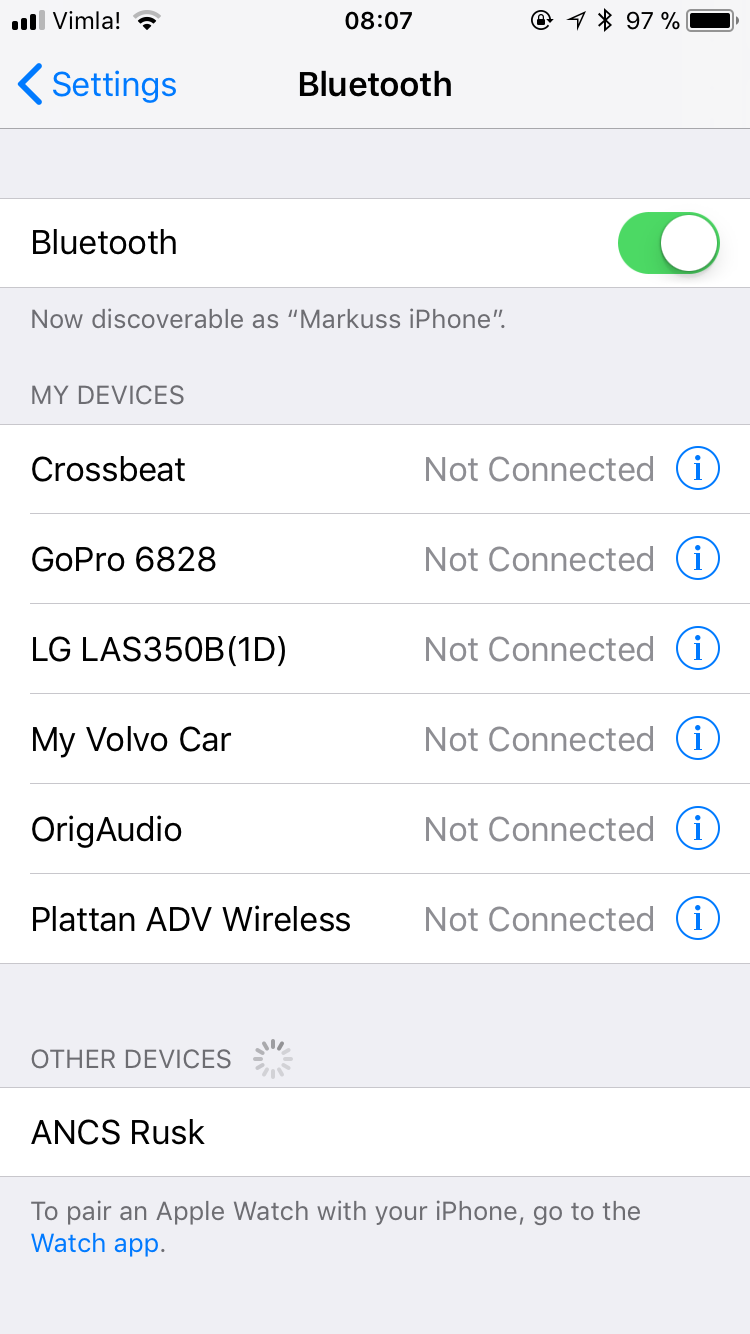The height and width of the screenshot is (1334, 750).
Task: Open My Volvo Car info button
Action: pos(697,738)
